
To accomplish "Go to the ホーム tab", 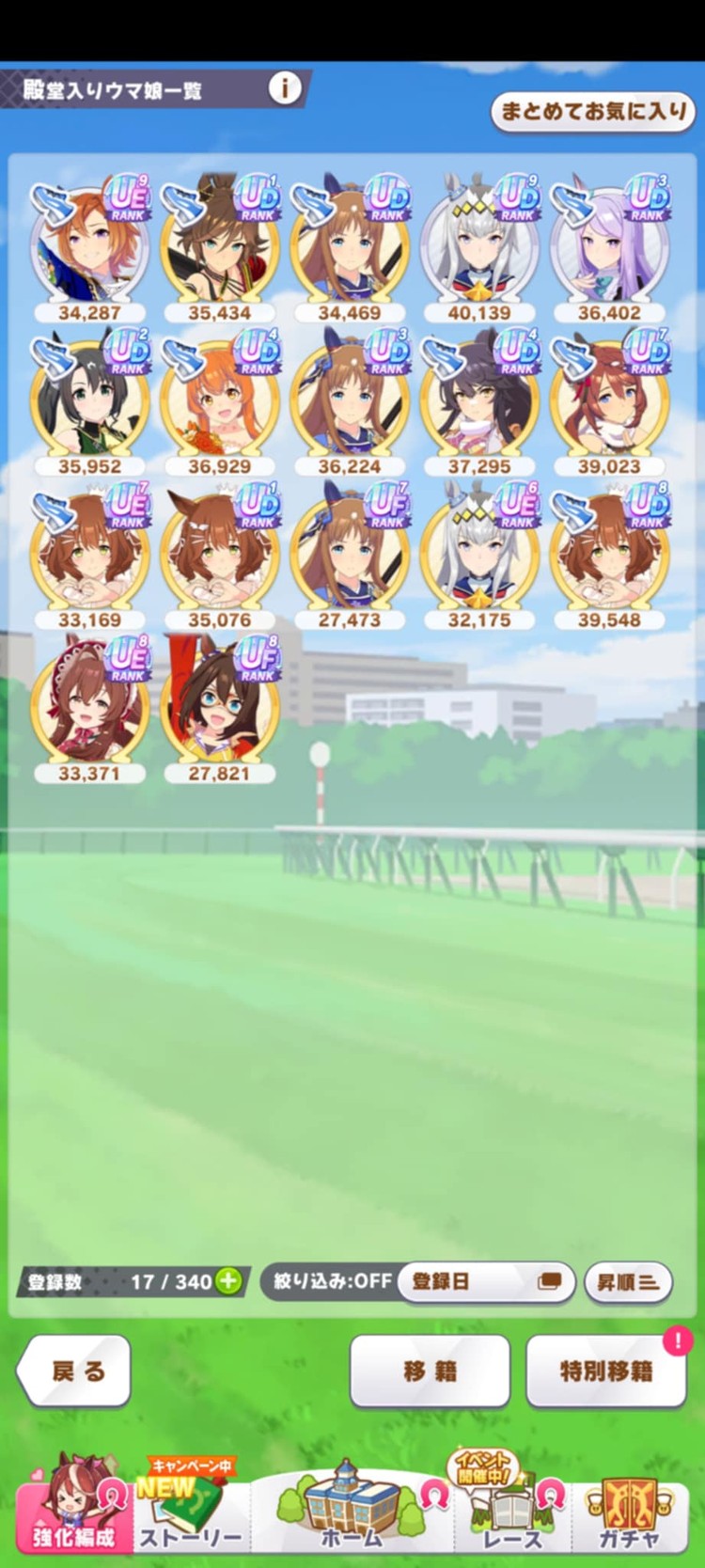I will coord(351,1510).
